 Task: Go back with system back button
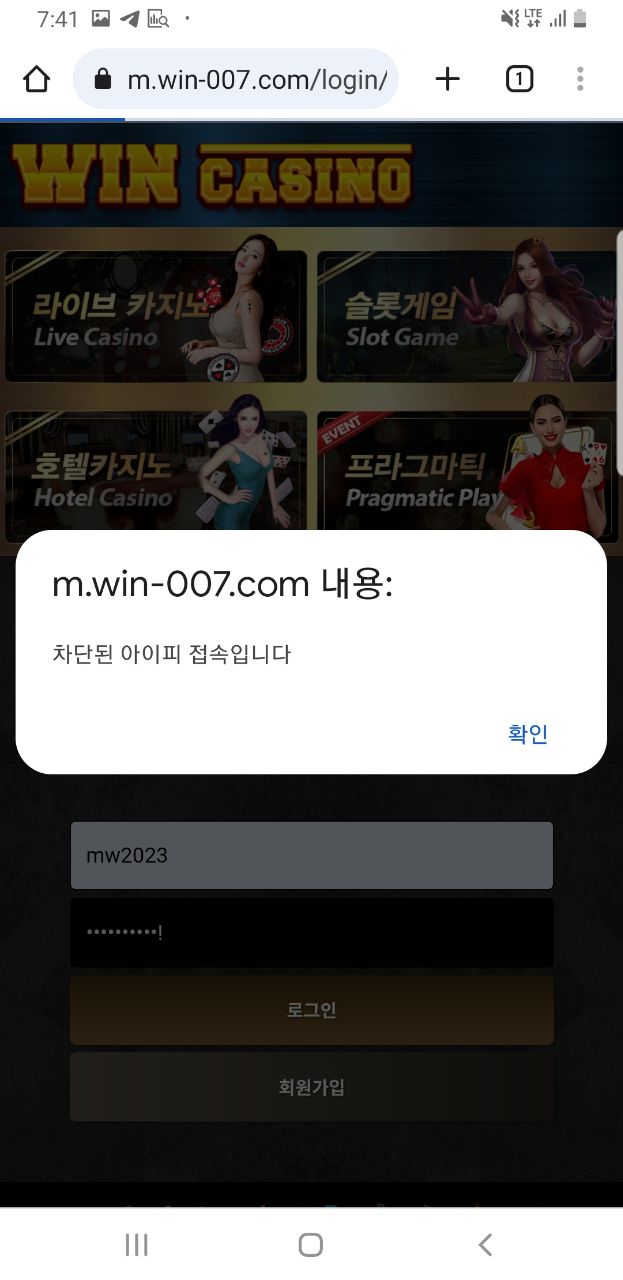(x=485, y=1244)
